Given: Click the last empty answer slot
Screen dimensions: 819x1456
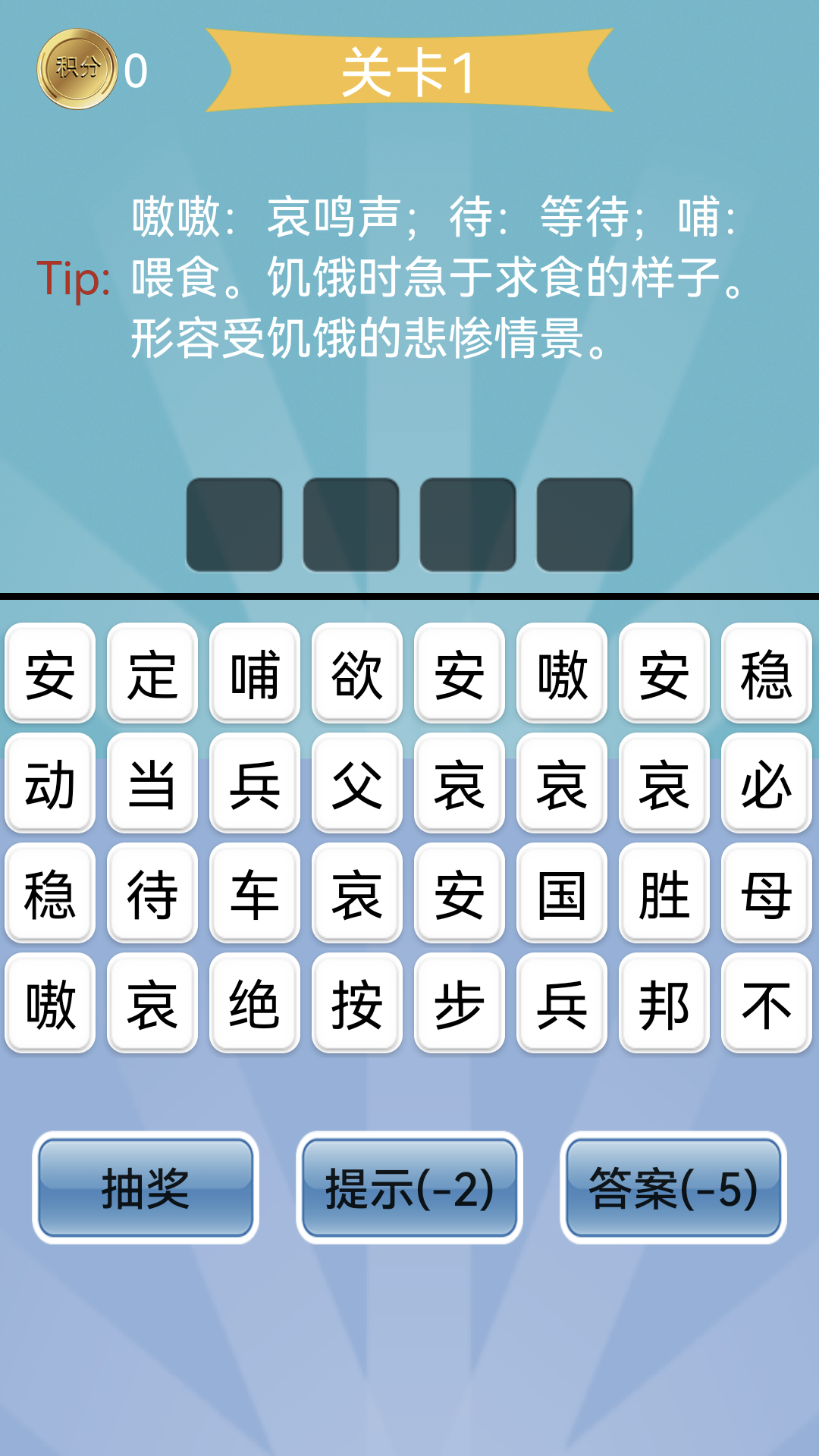Looking at the screenshot, I should (582, 523).
